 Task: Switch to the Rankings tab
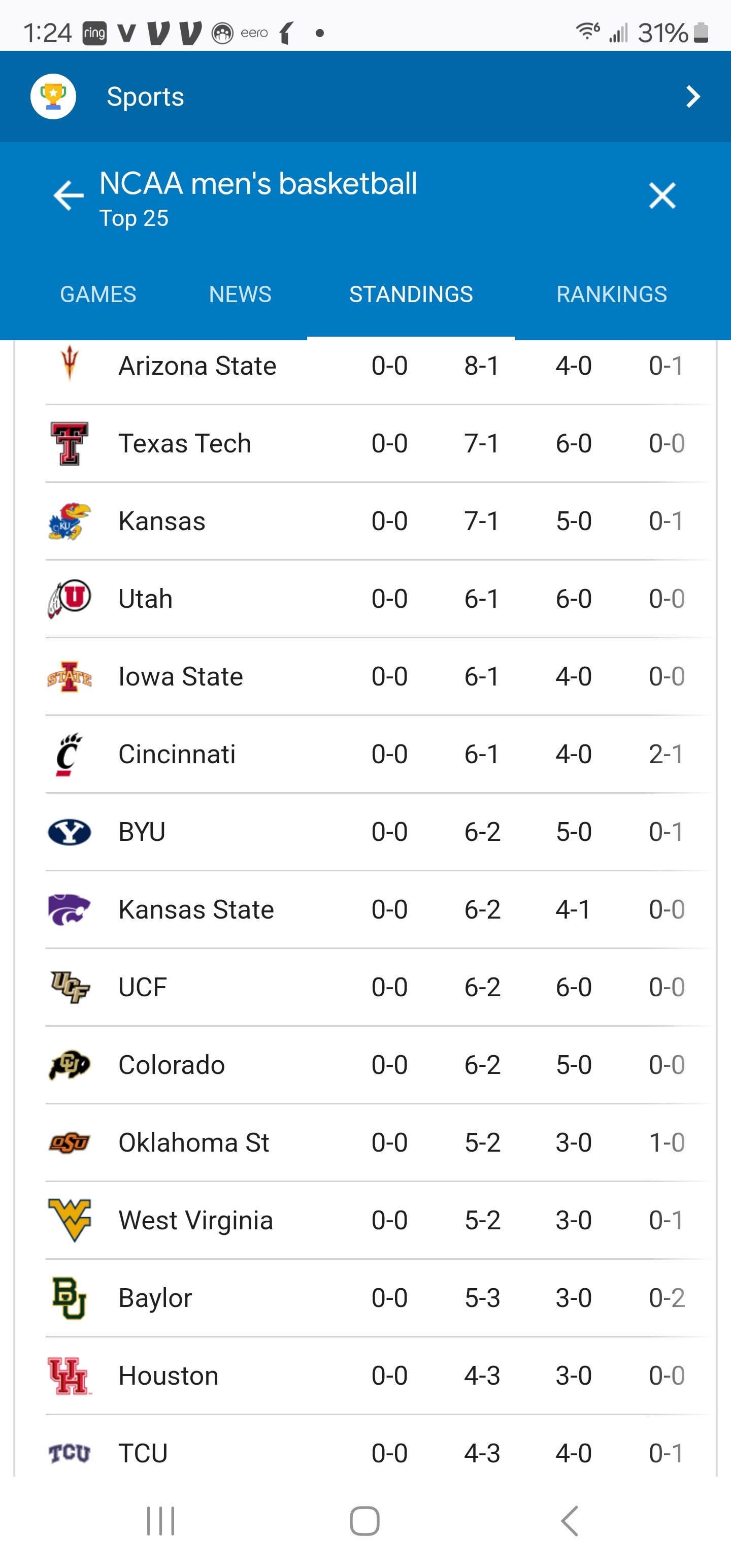pos(612,294)
